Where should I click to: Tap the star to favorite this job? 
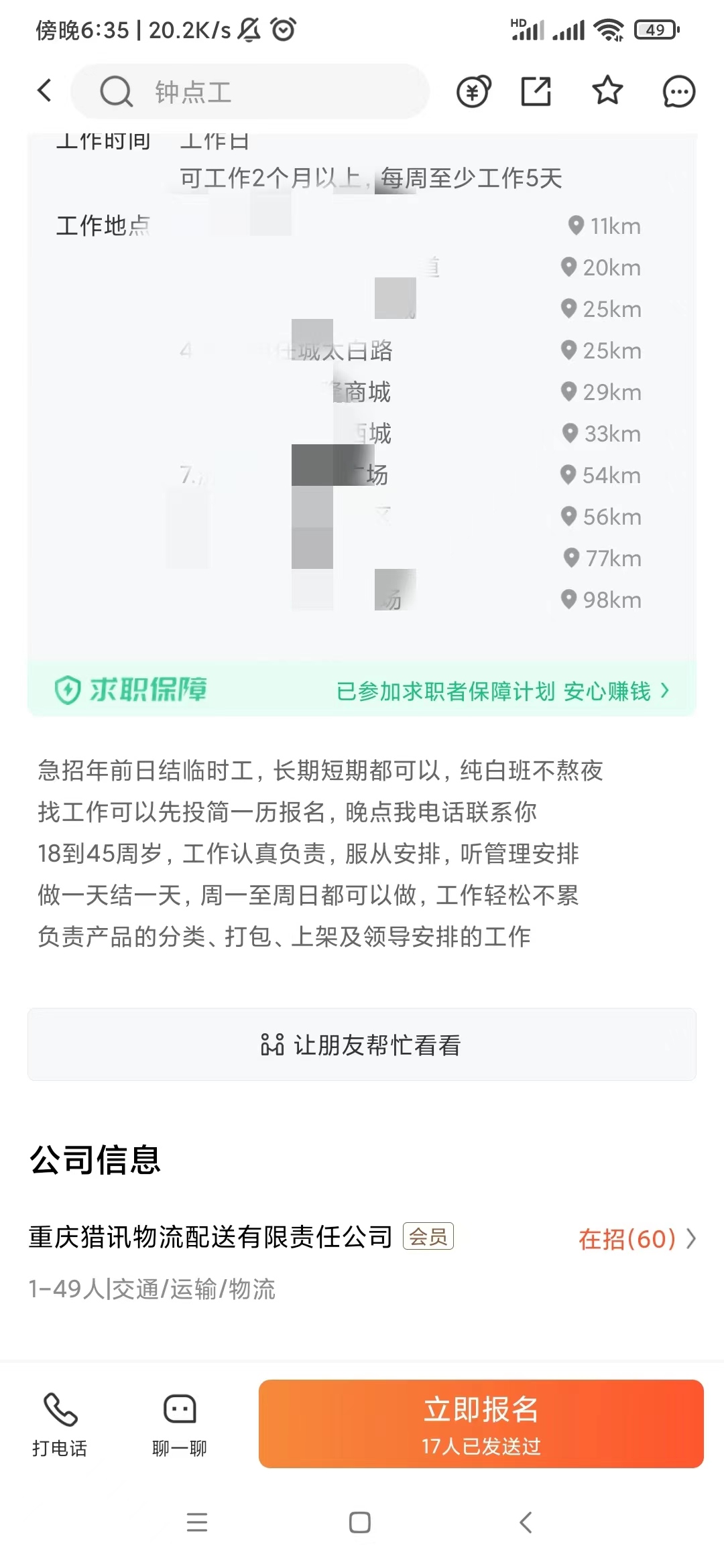[x=607, y=92]
